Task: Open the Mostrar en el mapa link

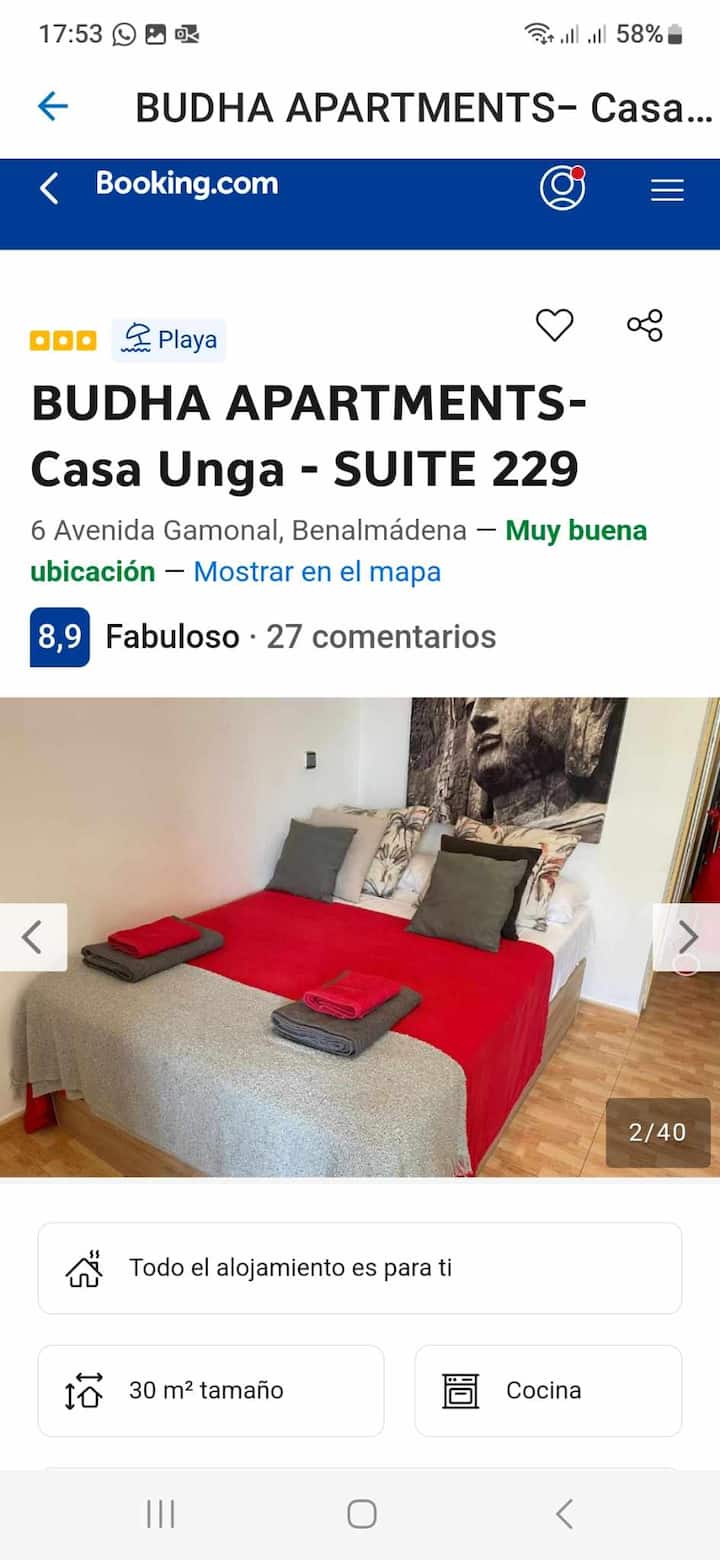Action: [317, 572]
